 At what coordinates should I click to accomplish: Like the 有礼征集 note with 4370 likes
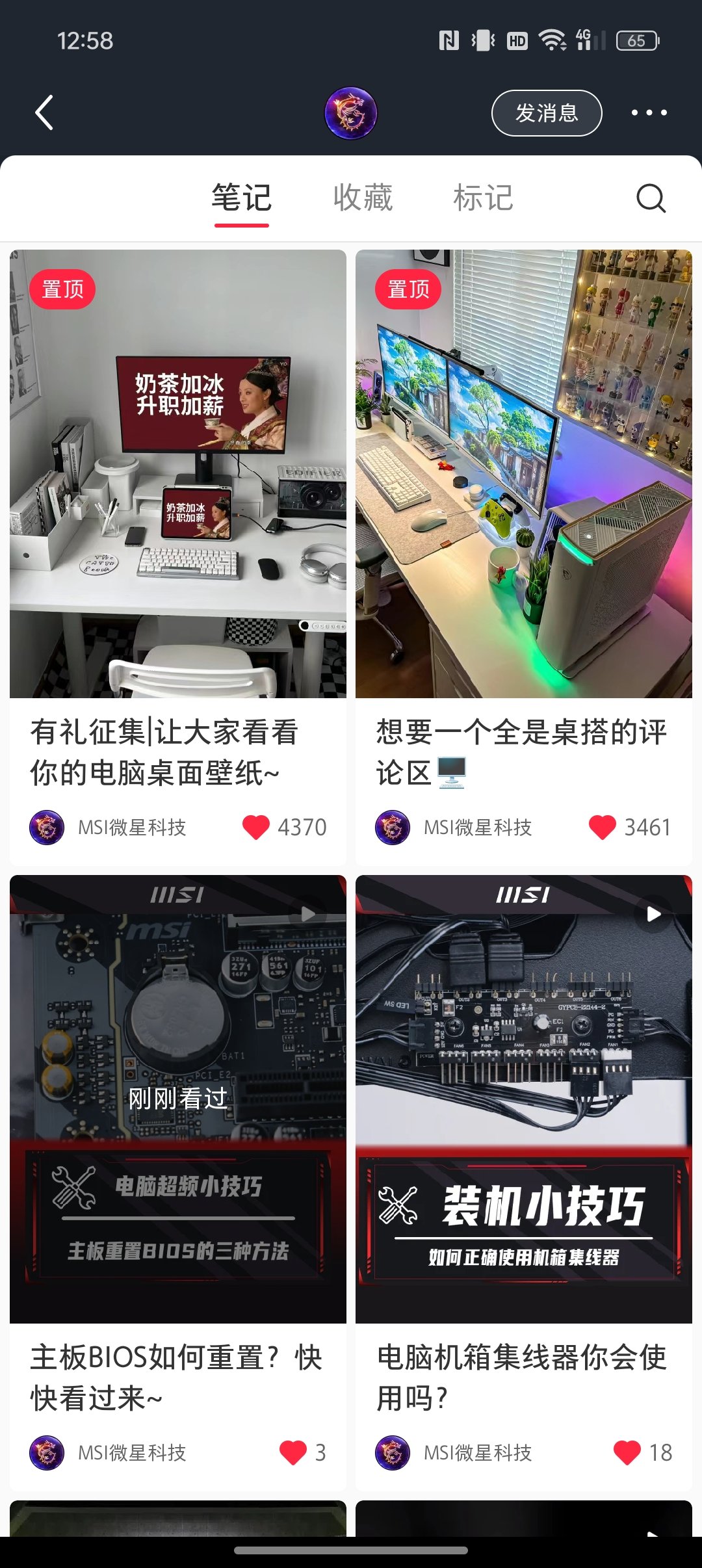(256, 827)
